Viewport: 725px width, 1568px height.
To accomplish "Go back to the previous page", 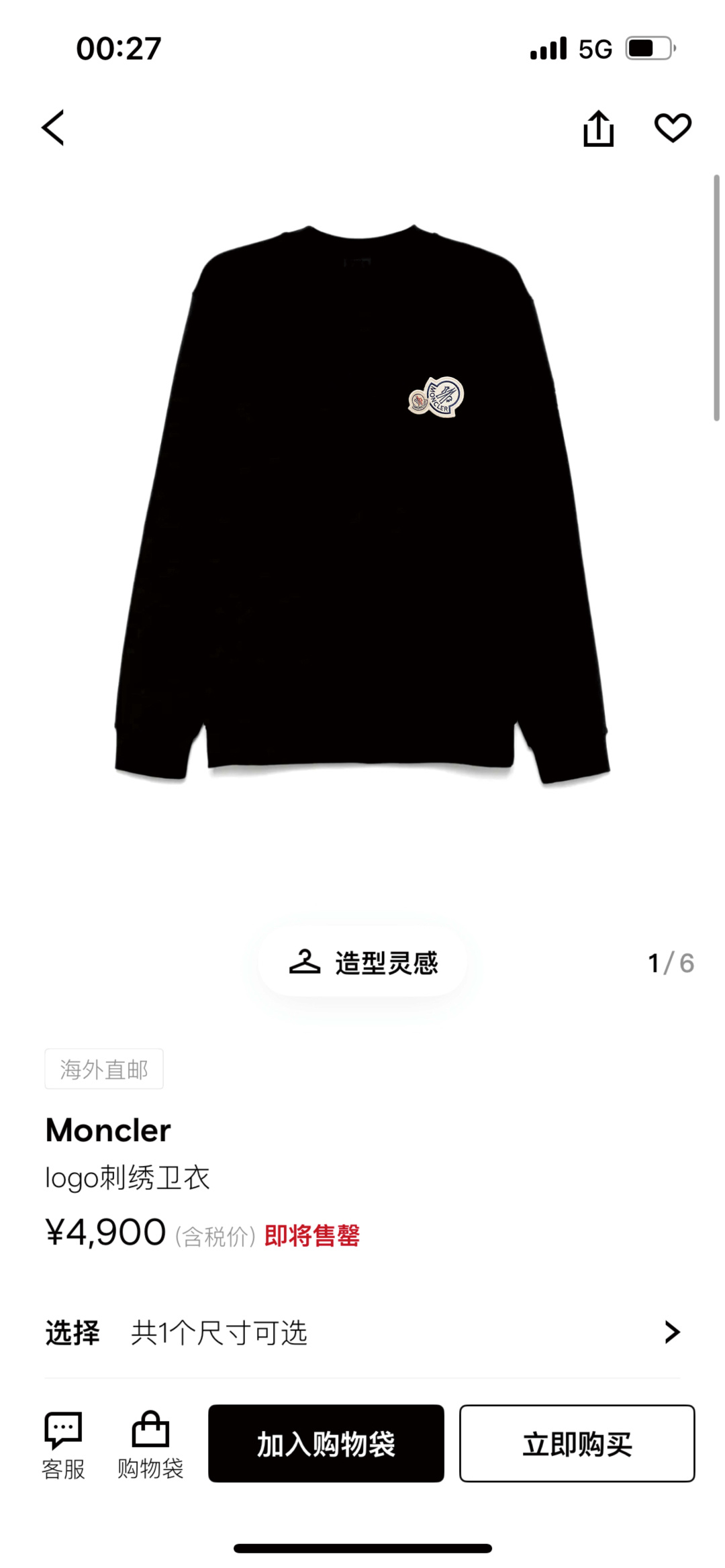I will click(x=53, y=127).
